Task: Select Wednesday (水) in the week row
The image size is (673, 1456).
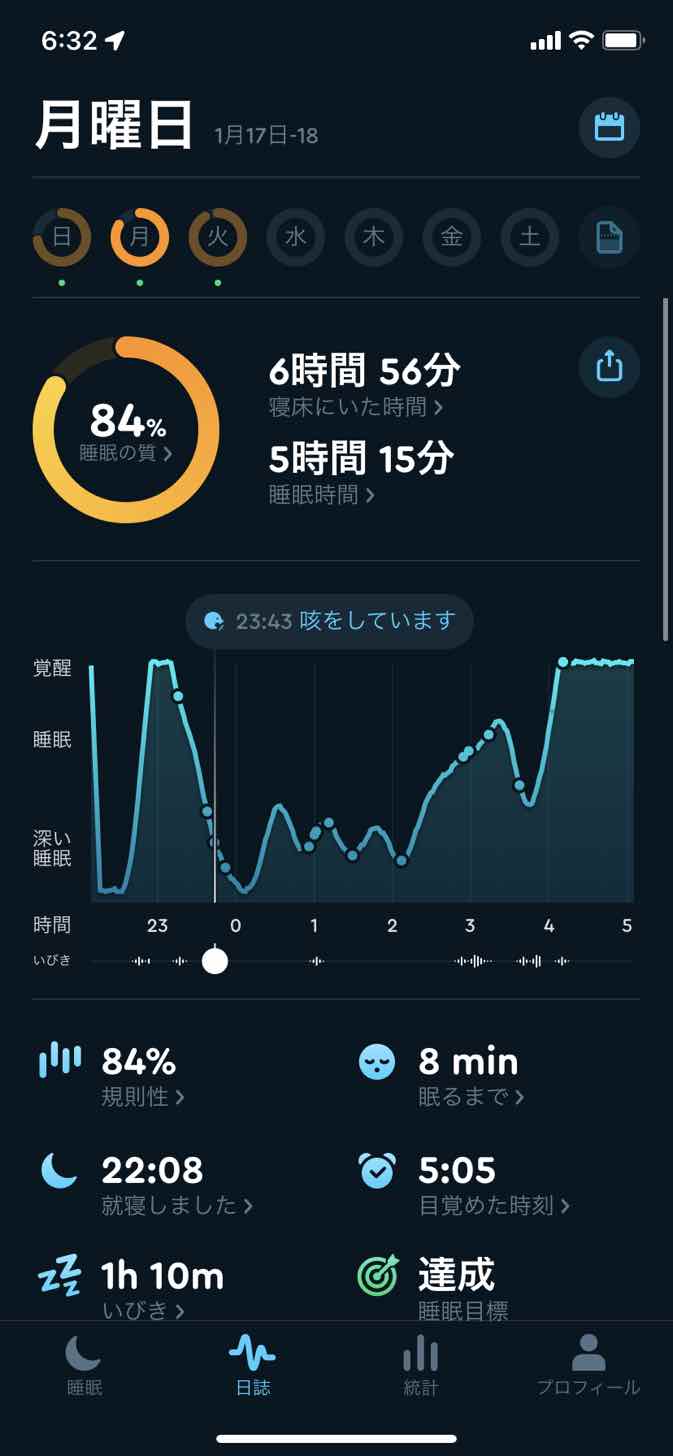Action: 296,237
